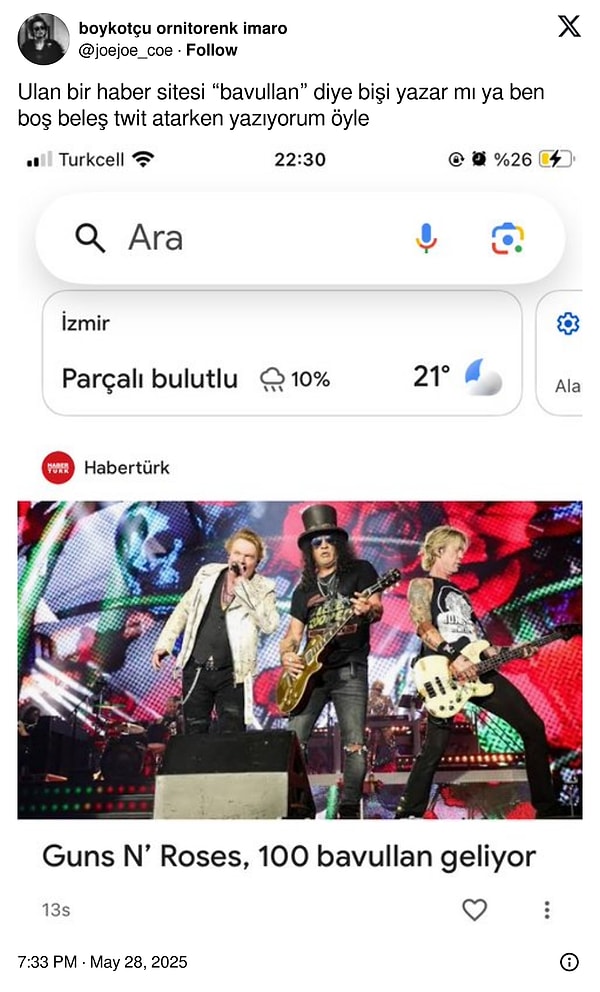Open boykotçu ornitorenk imaro's profile name

click(182, 28)
